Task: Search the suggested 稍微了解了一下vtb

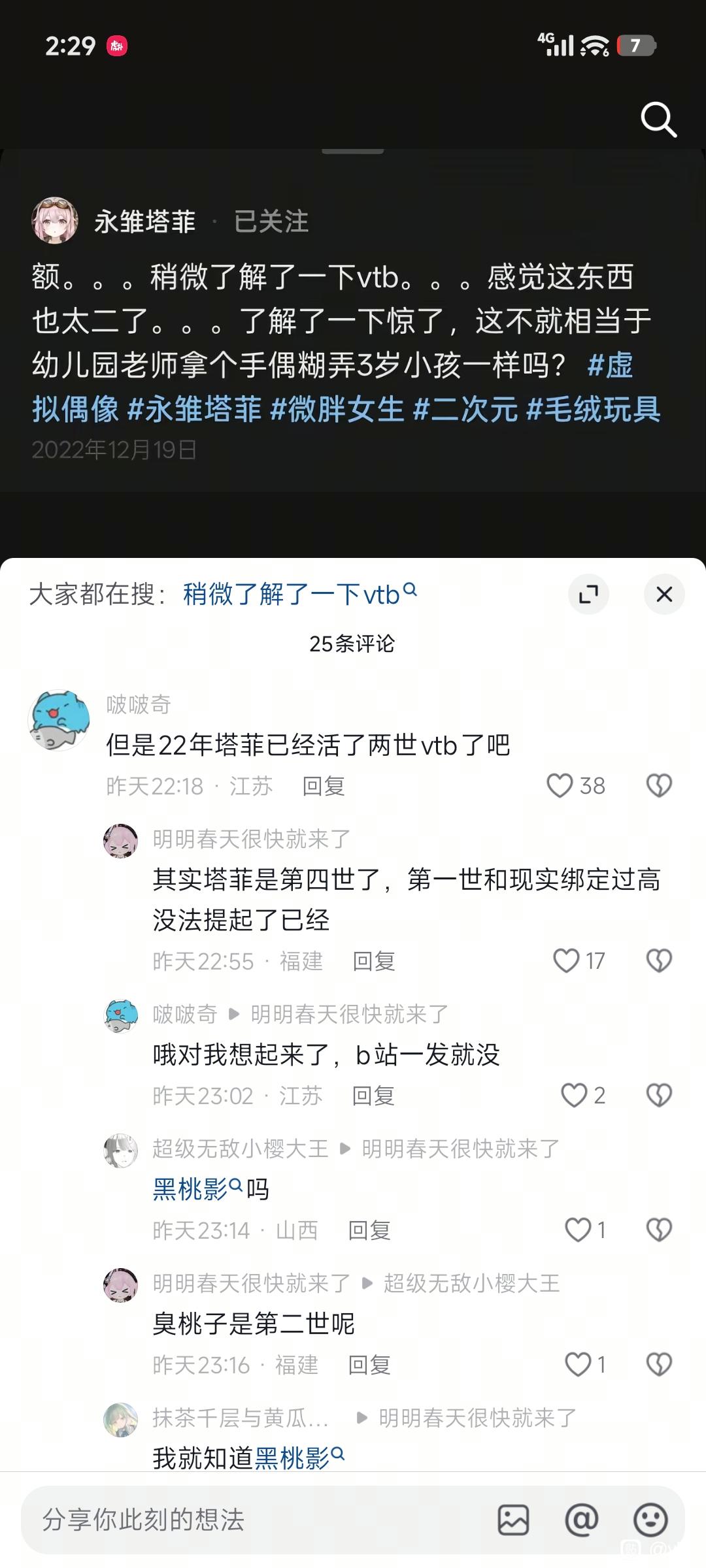Action: pos(300,594)
